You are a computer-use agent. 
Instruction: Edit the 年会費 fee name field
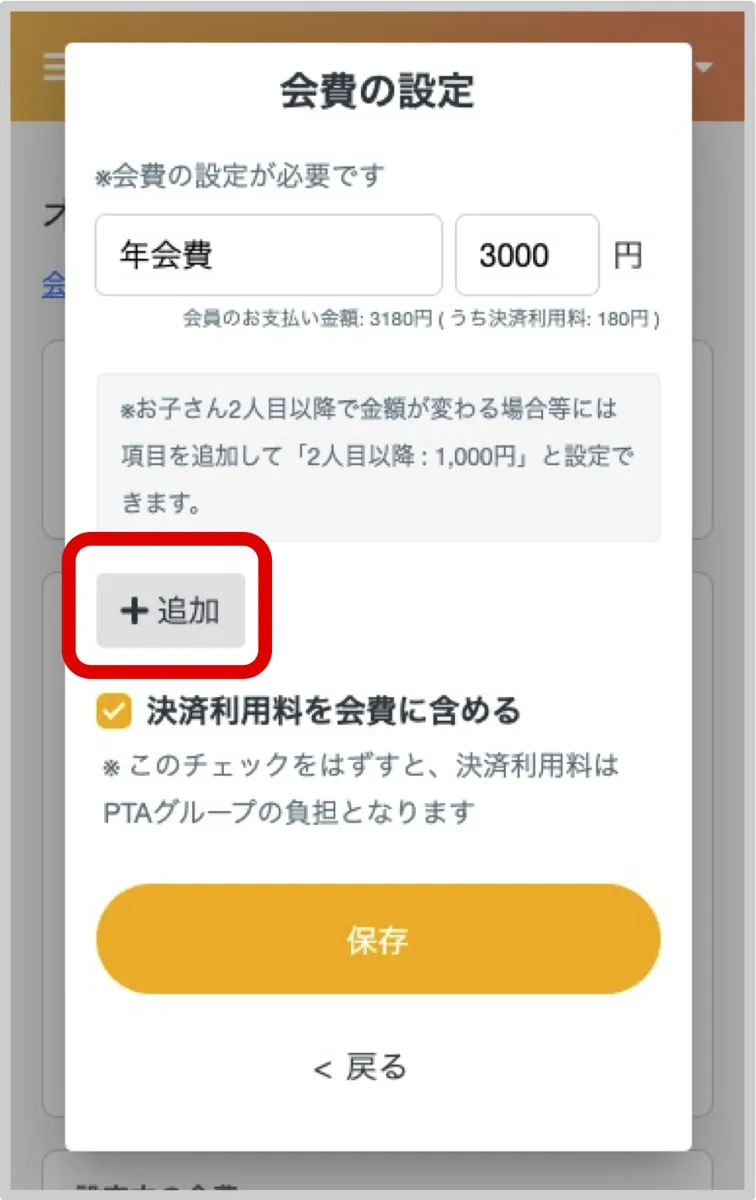[268, 255]
